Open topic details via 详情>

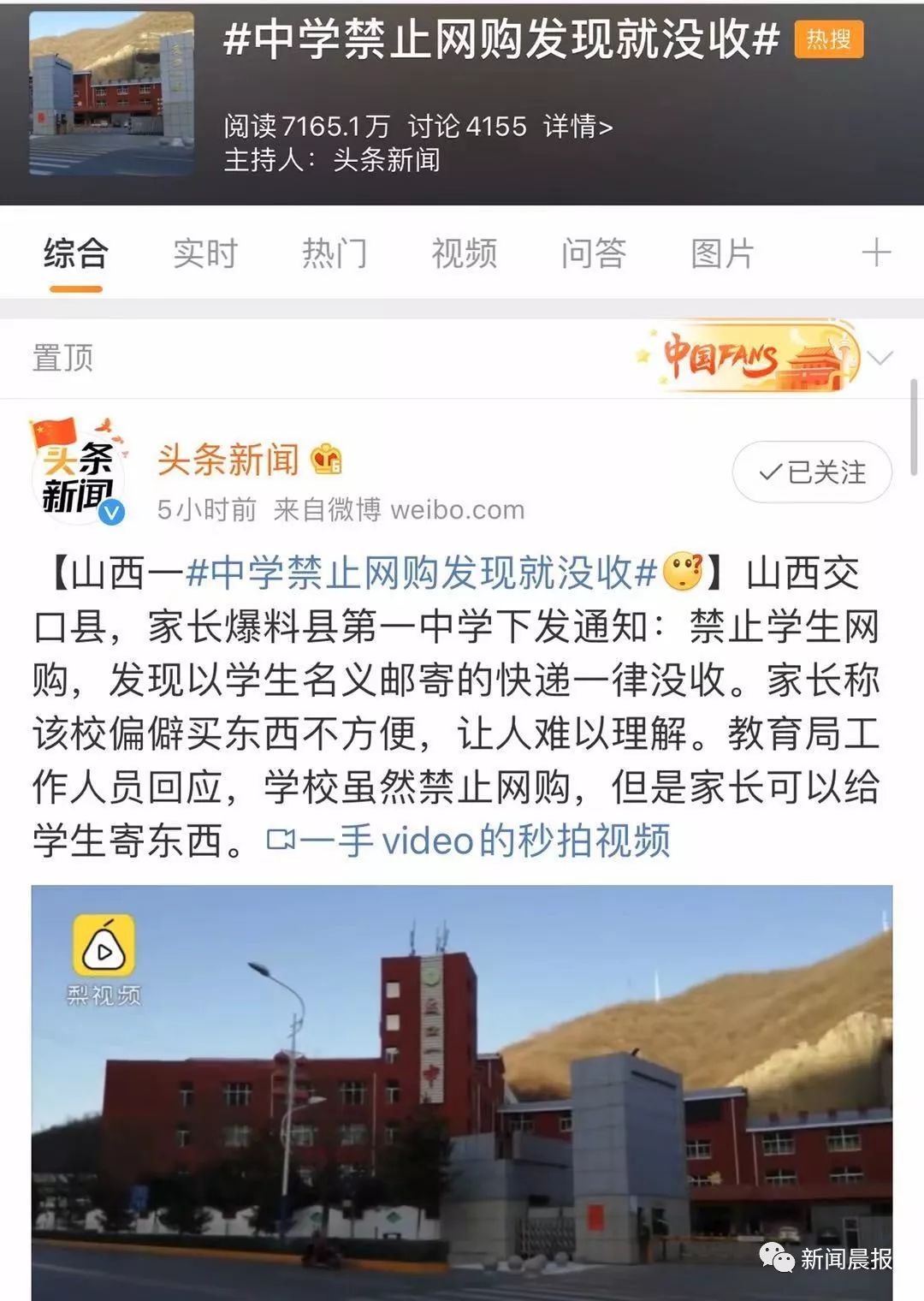click(x=577, y=127)
